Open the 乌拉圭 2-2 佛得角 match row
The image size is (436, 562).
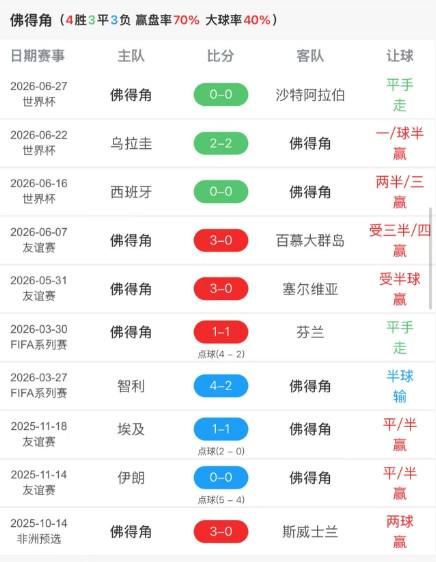click(x=218, y=143)
